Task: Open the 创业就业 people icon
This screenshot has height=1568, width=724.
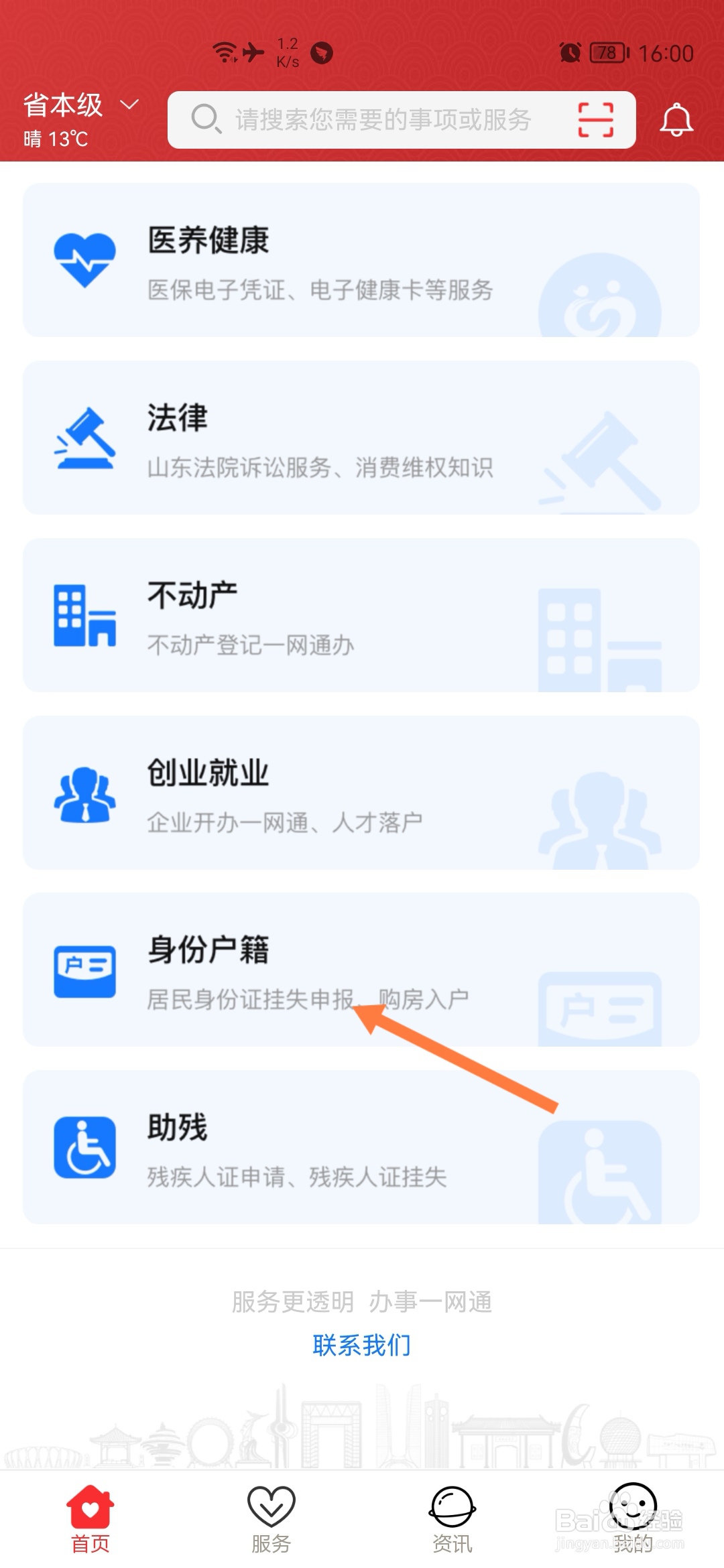Action: coord(84,795)
